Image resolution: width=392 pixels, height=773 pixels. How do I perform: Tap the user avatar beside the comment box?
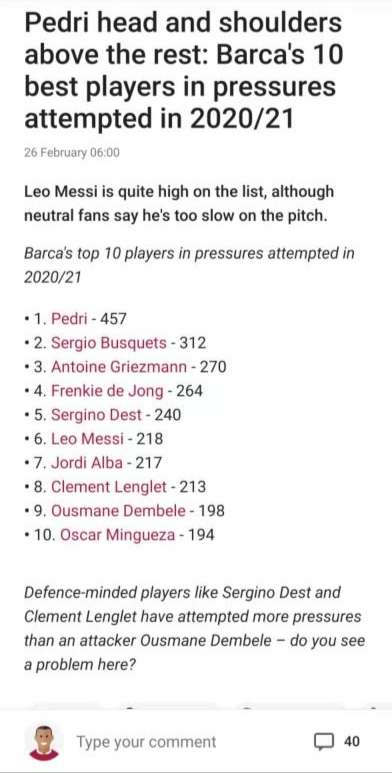coord(44,742)
